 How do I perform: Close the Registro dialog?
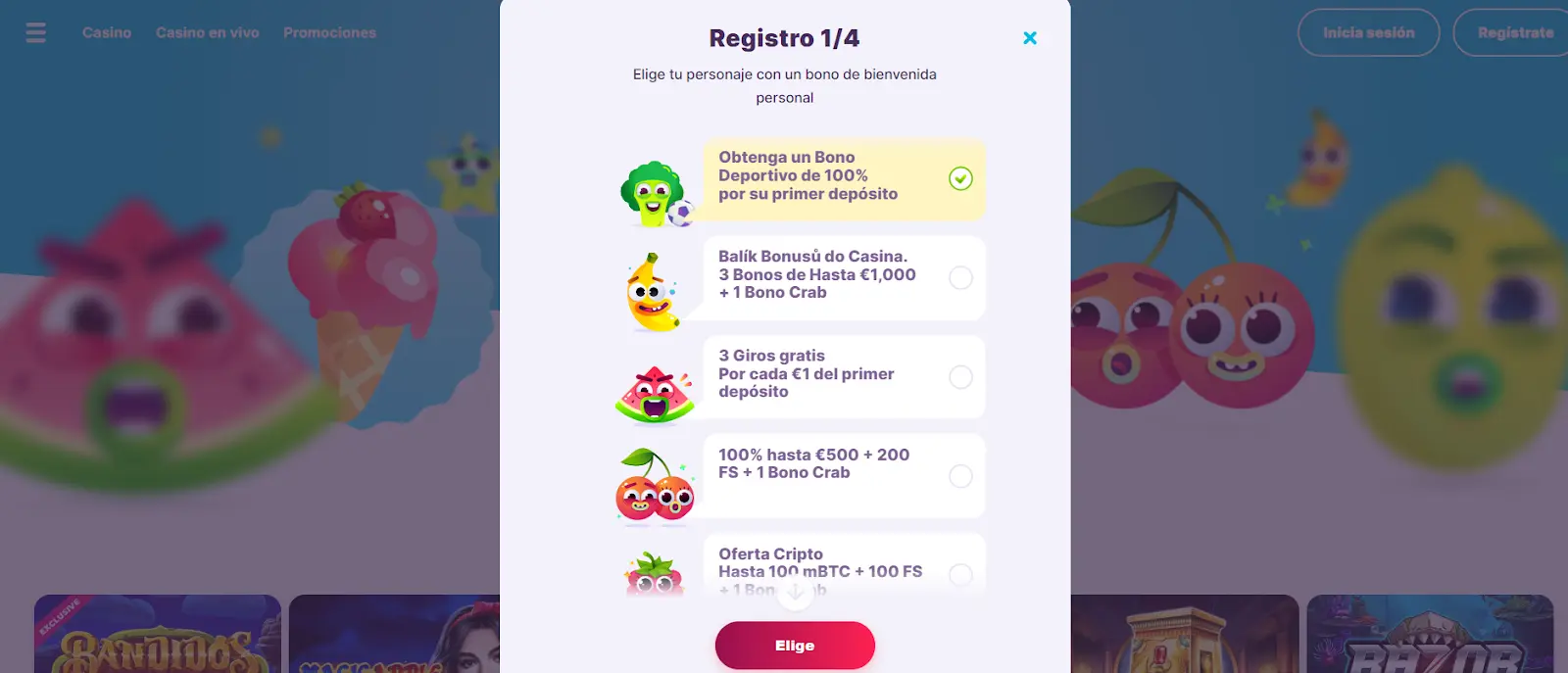pos(1029,38)
